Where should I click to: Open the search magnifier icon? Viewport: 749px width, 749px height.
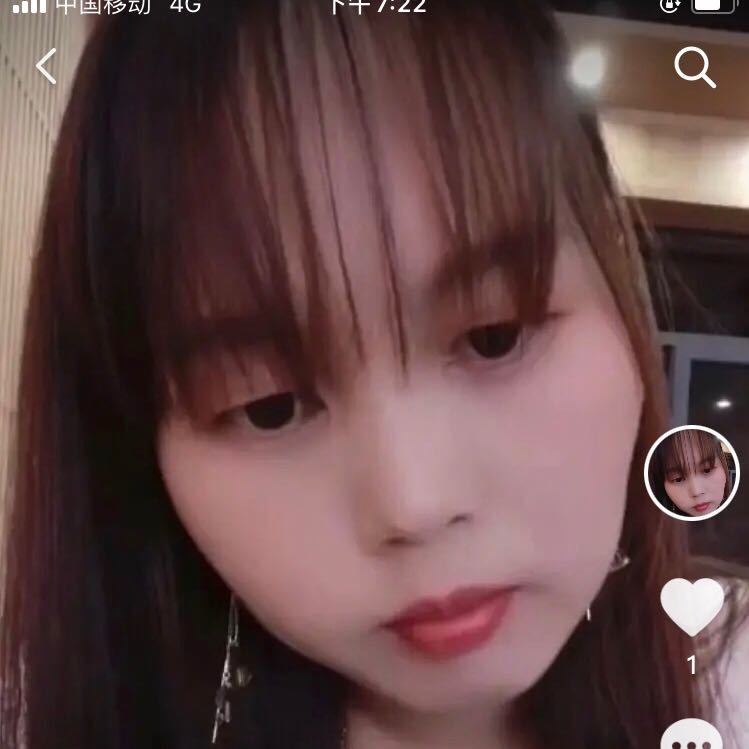pyautogui.click(x=694, y=68)
